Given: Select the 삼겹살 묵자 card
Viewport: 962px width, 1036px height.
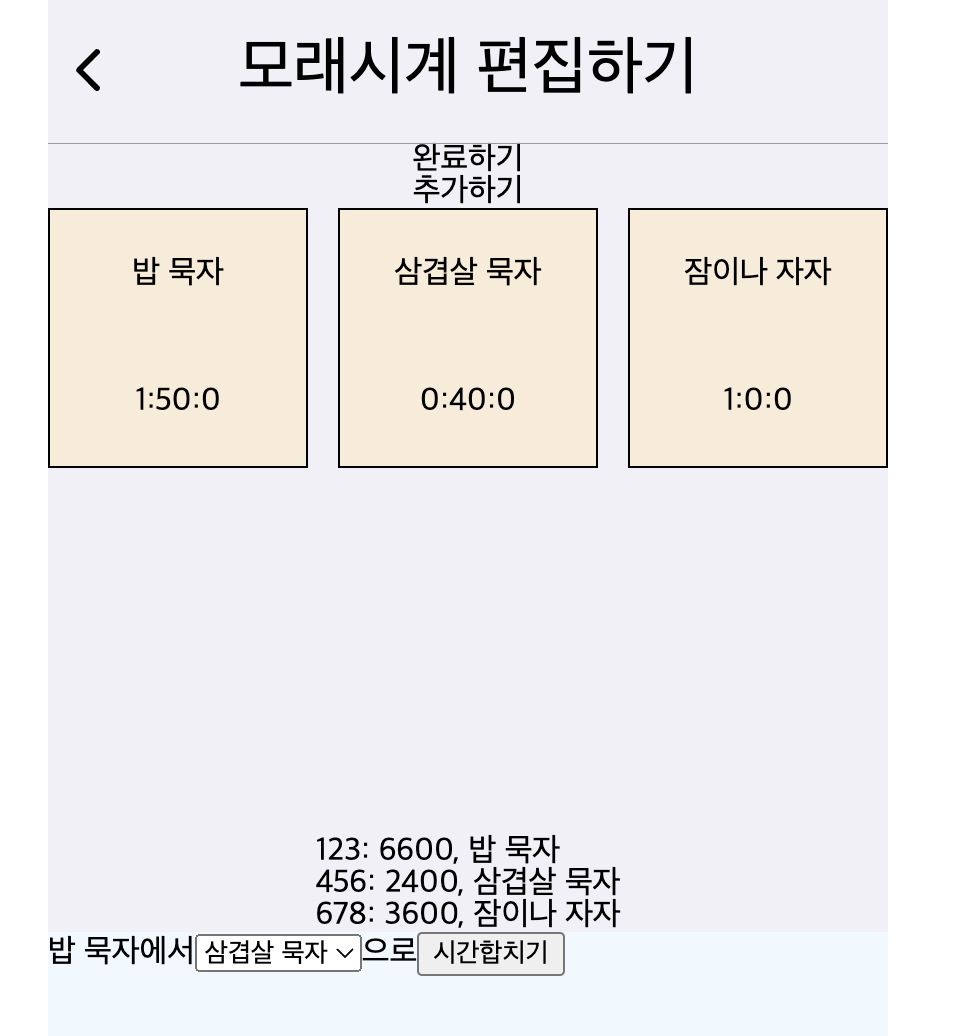Looking at the screenshot, I should (x=468, y=338).
